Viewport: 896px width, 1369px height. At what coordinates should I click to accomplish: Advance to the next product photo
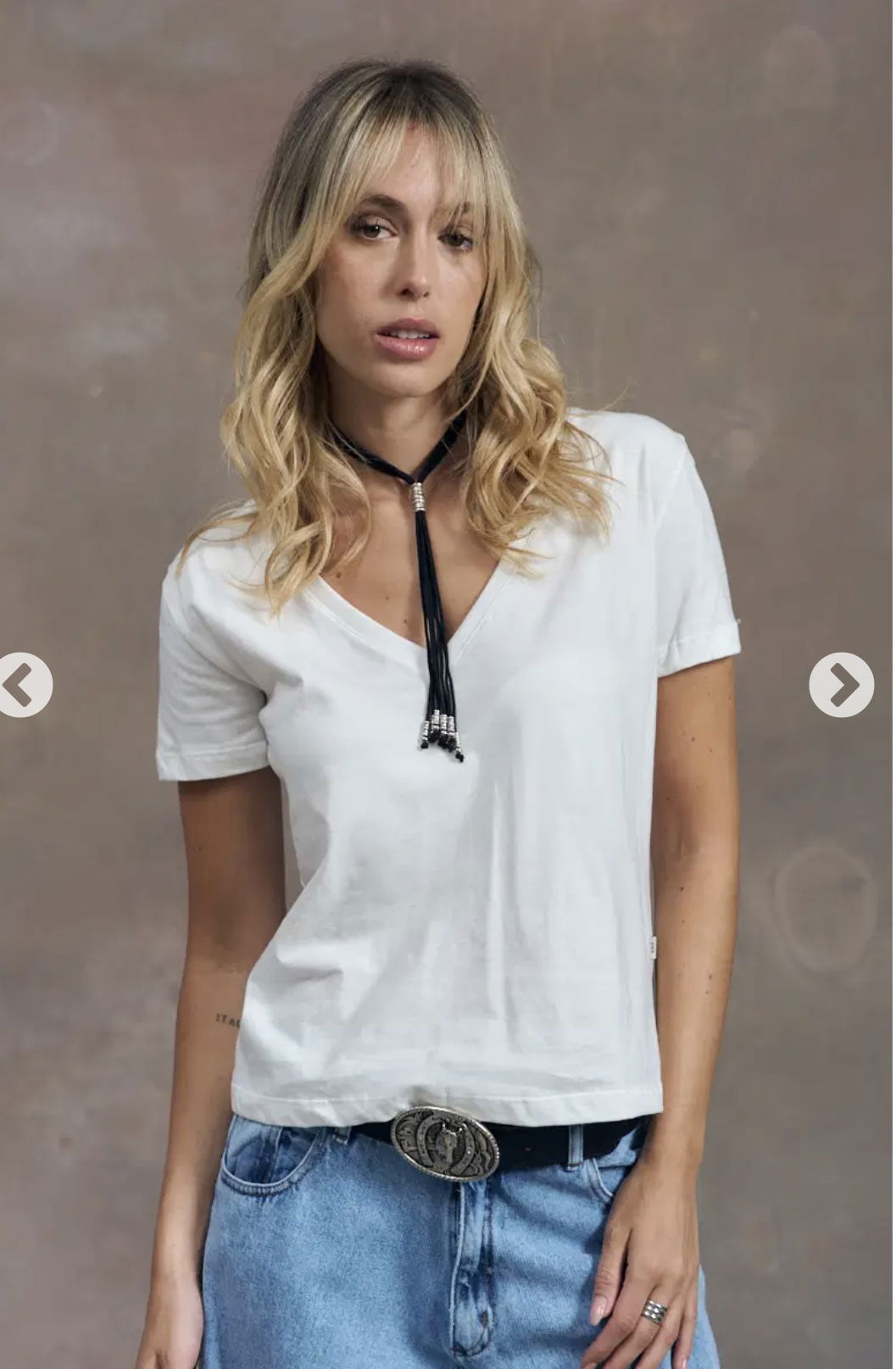(x=840, y=684)
